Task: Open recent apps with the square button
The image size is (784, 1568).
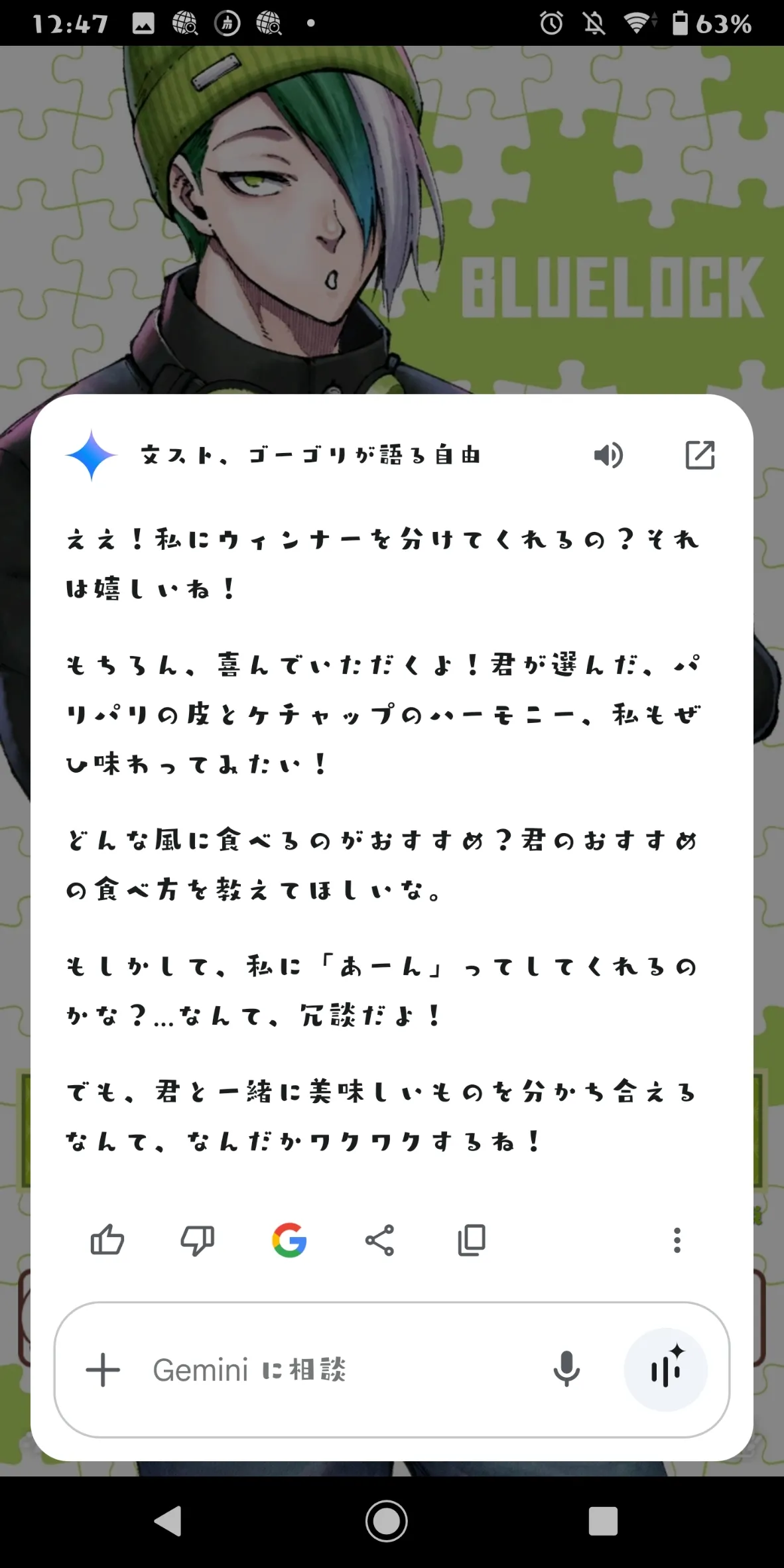Action: pyautogui.click(x=603, y=1521)
